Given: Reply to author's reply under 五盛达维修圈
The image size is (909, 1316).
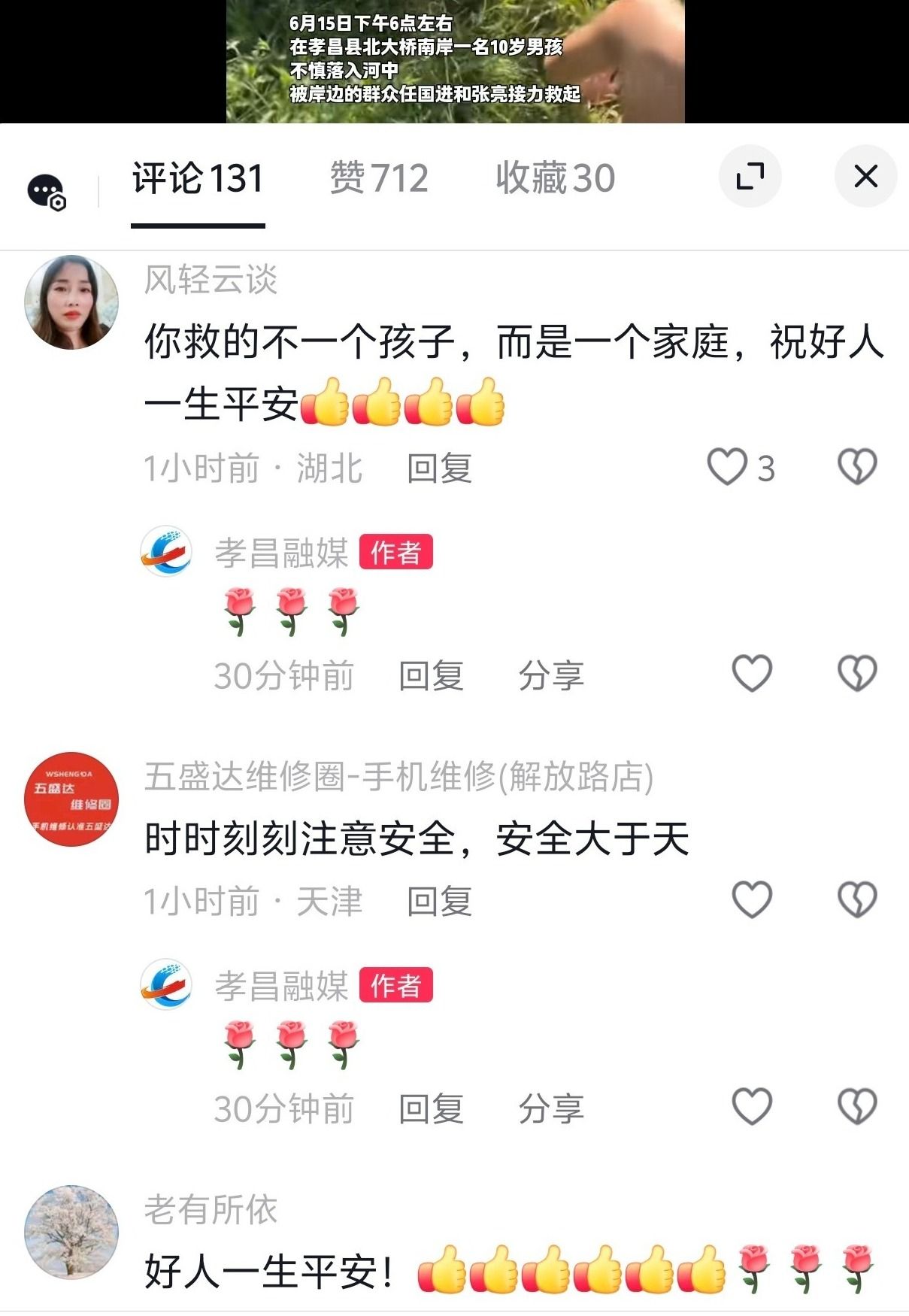Looking at the screenshot, I should [431, 1108].
